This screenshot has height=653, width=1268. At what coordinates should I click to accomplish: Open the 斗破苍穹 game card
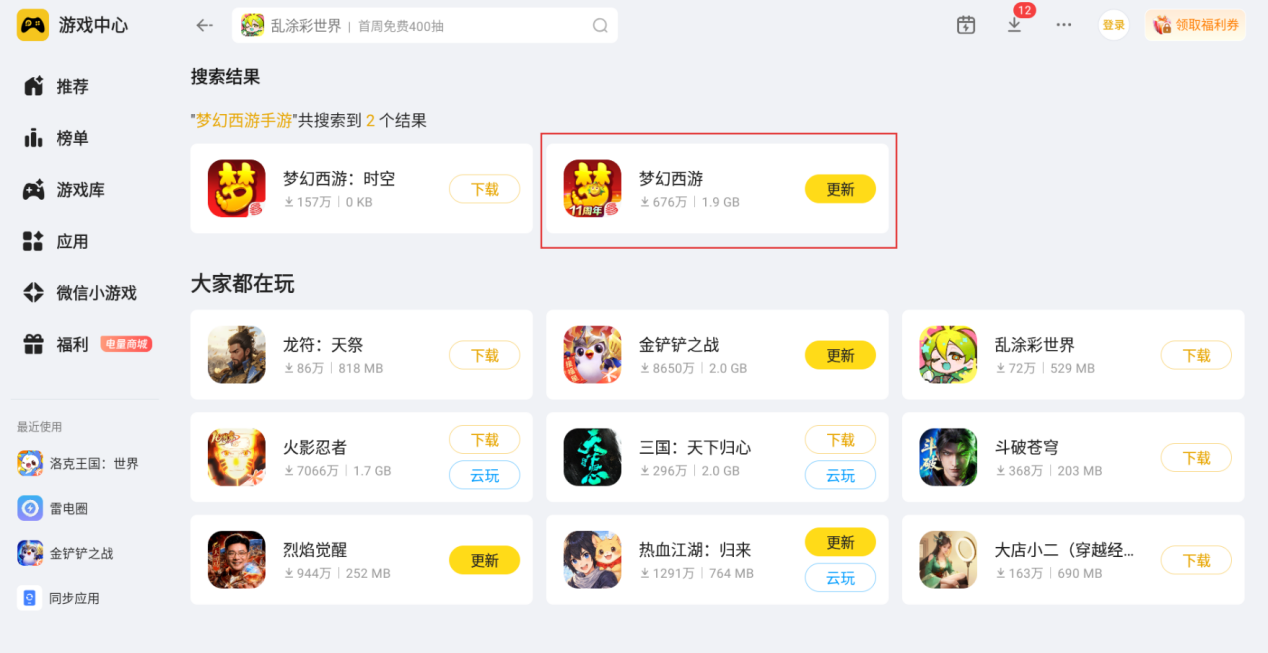coord(1030,457)
